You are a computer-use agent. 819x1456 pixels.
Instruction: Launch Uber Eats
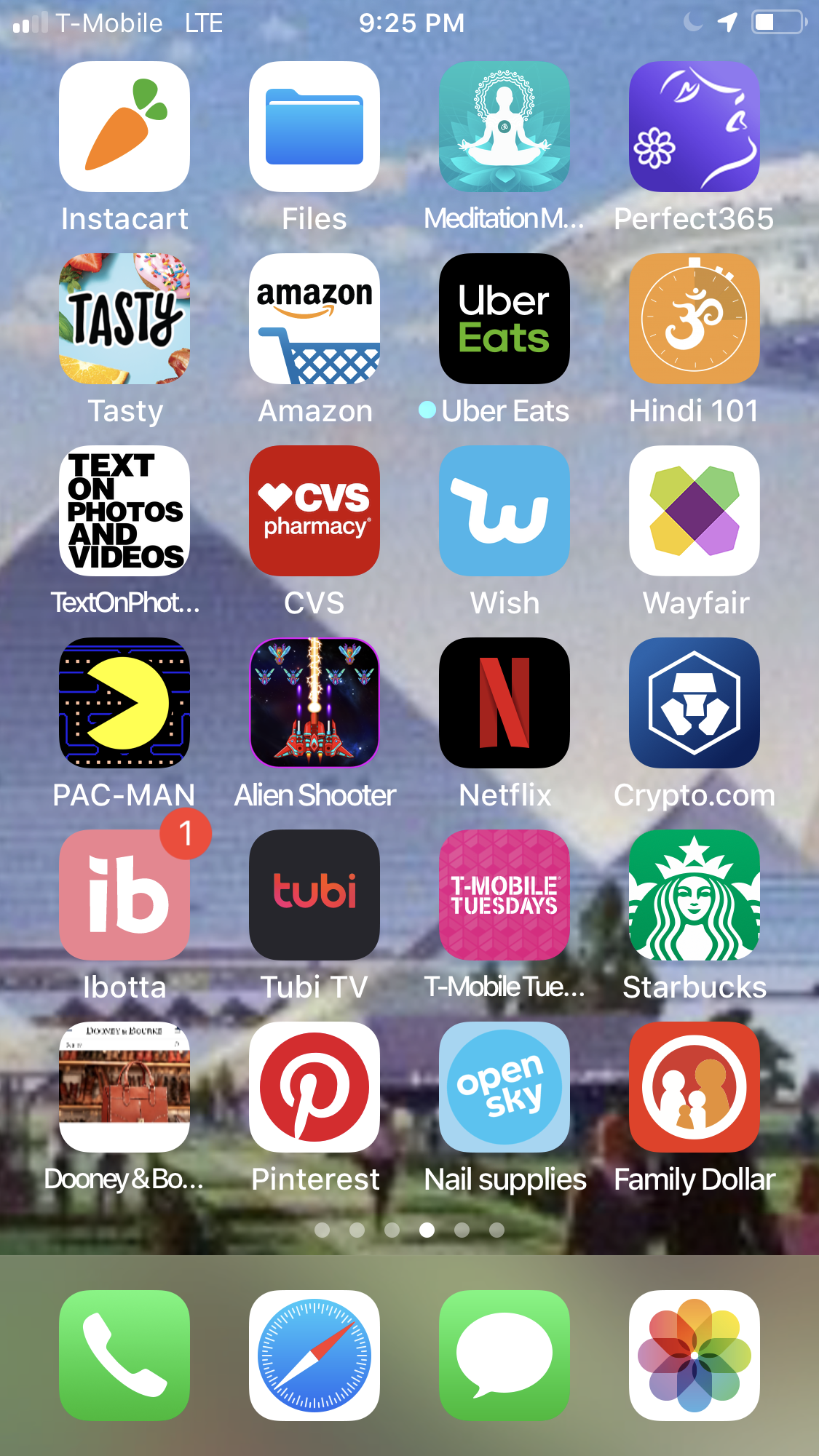(x=505, y=319)
